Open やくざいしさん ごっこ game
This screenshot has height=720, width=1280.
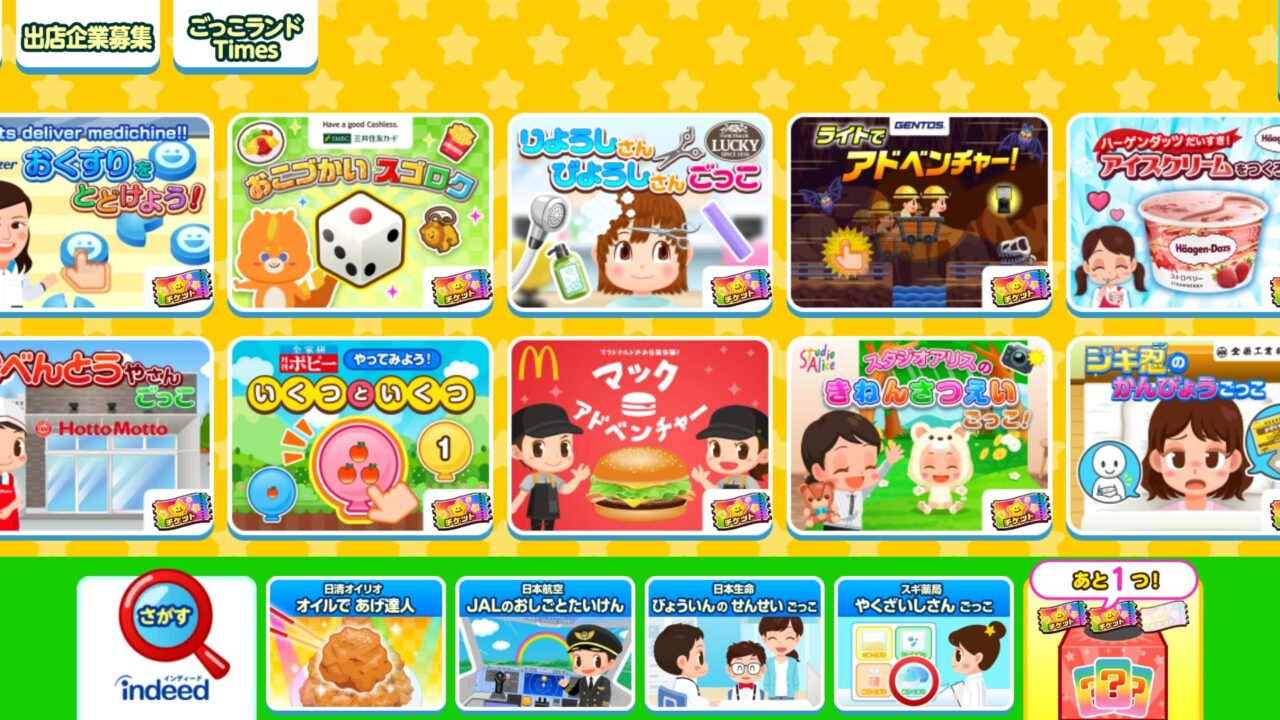(x=923, y=645)
